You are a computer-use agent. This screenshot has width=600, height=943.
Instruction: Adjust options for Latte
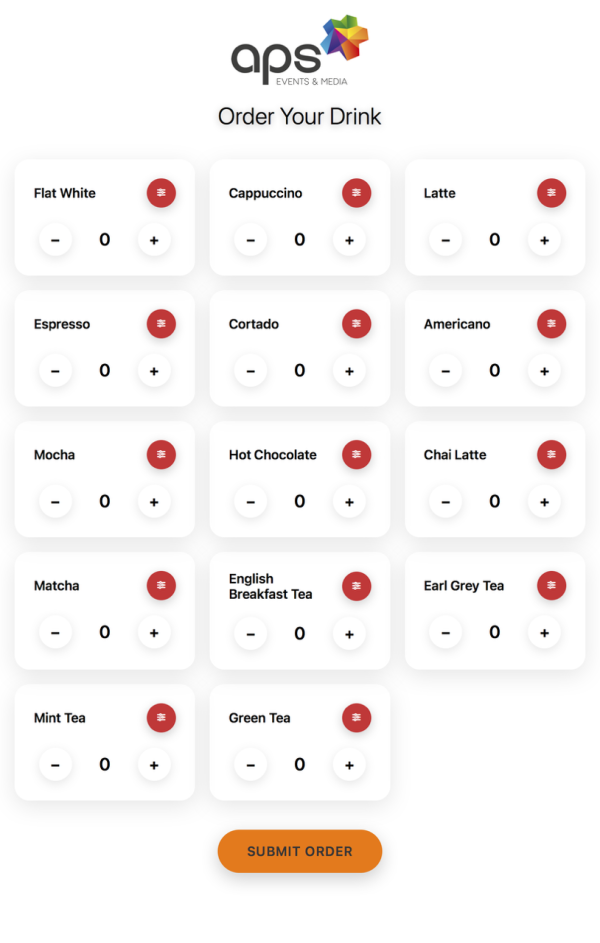click(x=551, y=193)
